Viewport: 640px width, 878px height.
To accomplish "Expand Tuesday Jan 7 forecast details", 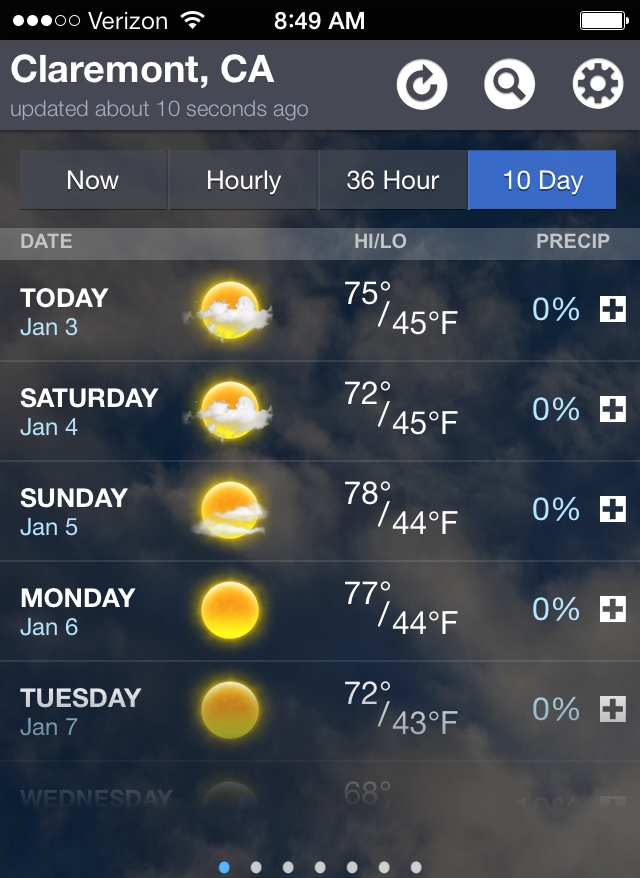I will pos(612,710).
